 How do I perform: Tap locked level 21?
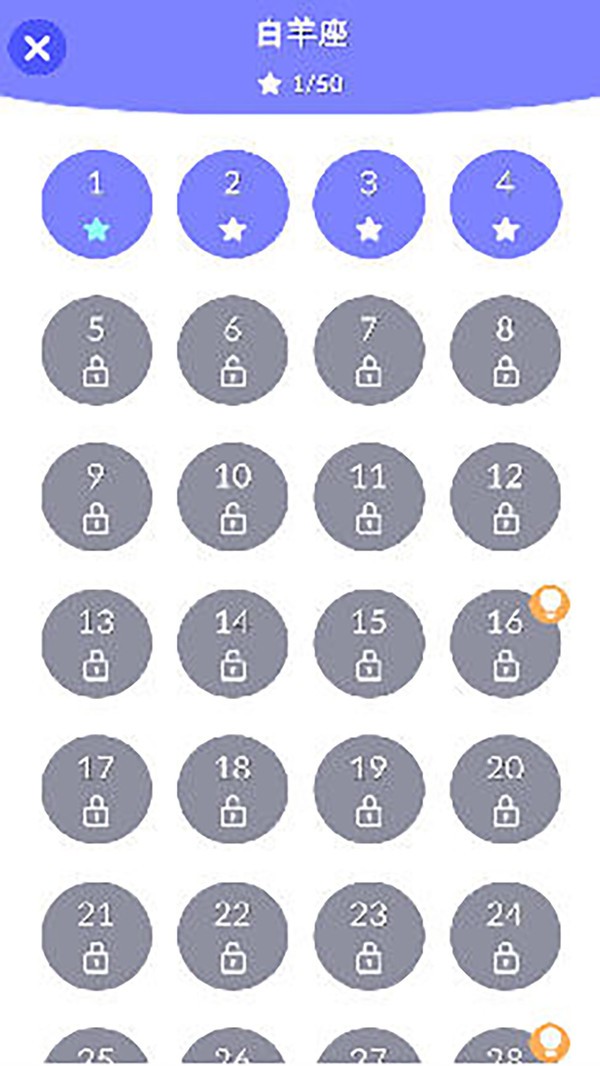tap(96, 937)
